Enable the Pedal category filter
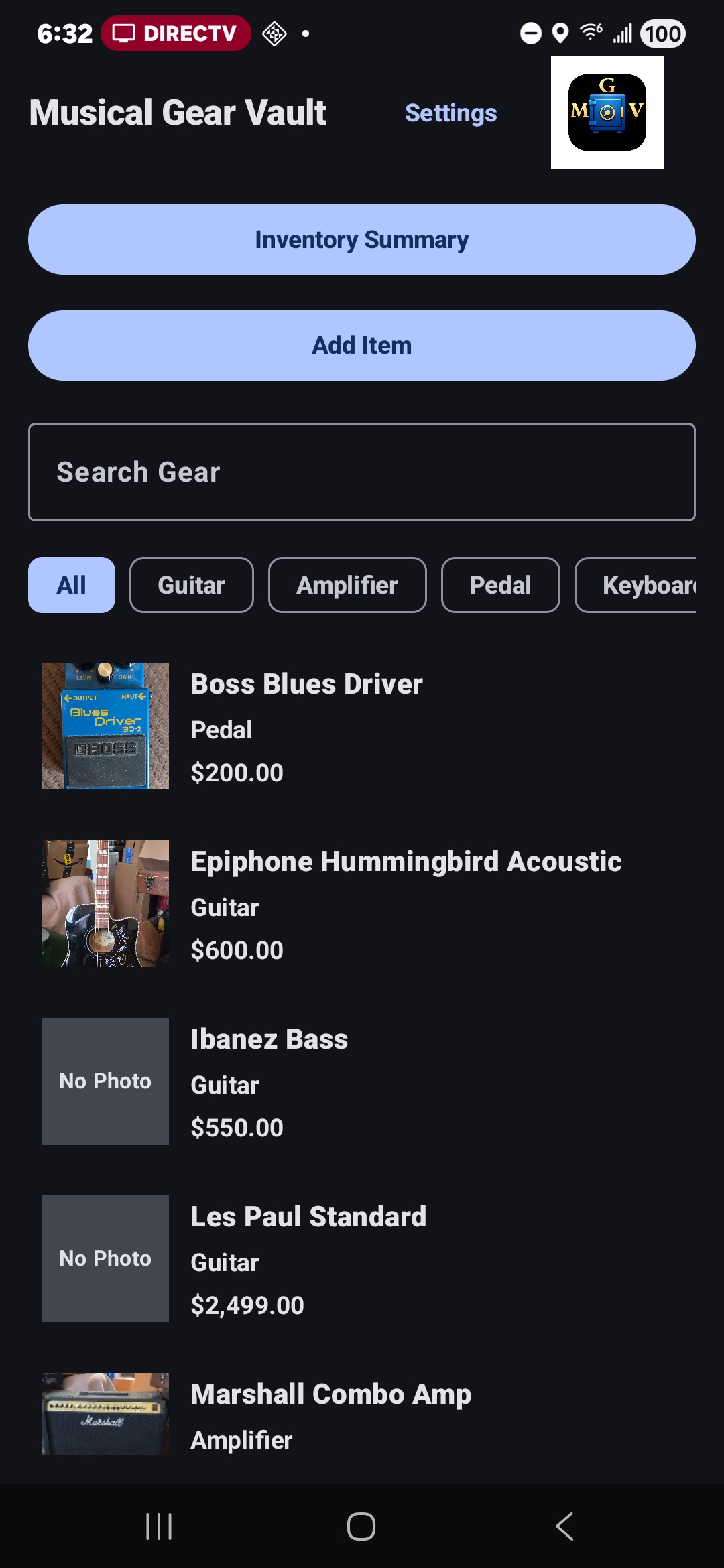 [x=501, y=585]
